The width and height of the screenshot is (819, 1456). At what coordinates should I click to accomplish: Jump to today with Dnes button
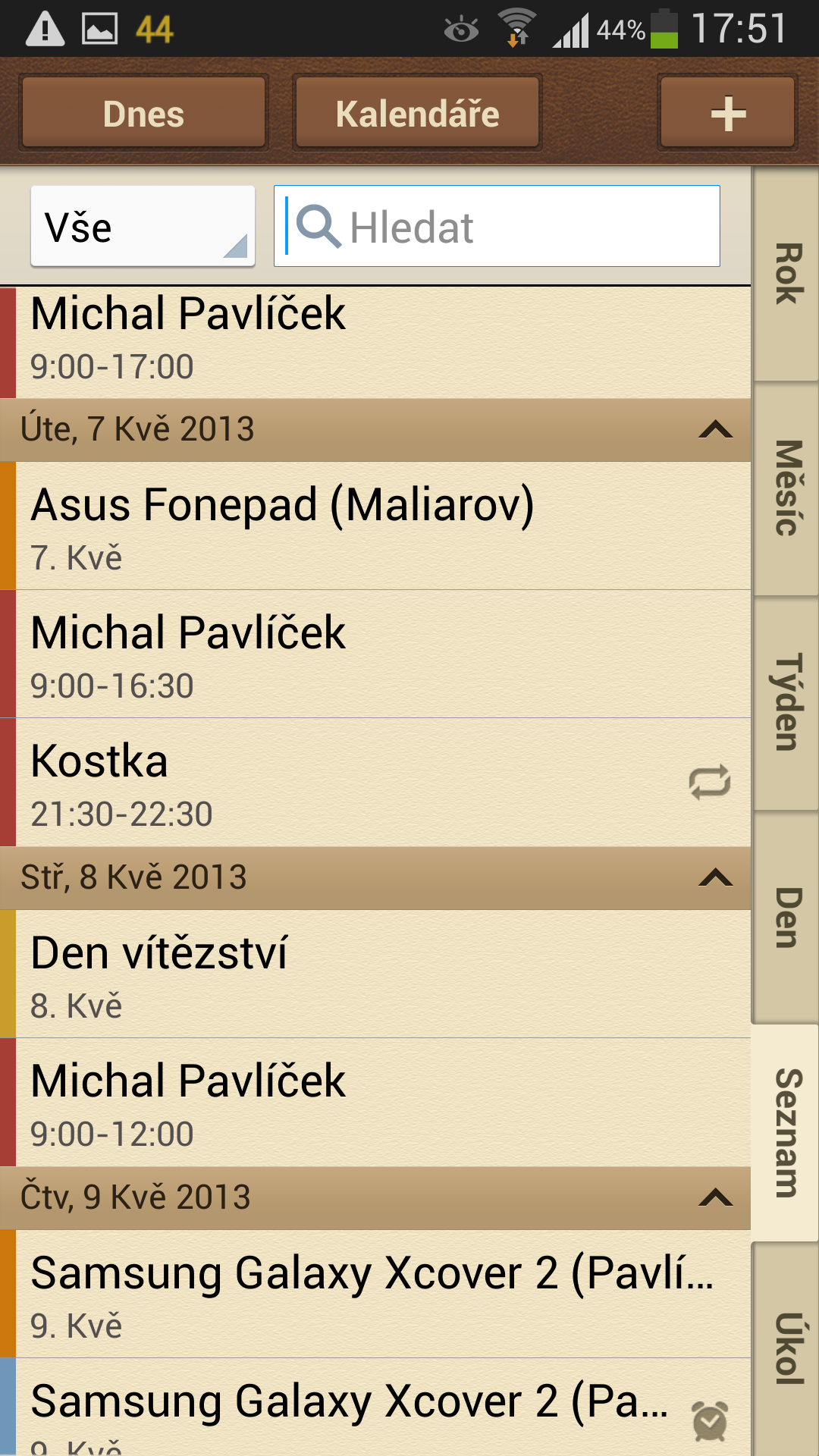pos(143,114)
